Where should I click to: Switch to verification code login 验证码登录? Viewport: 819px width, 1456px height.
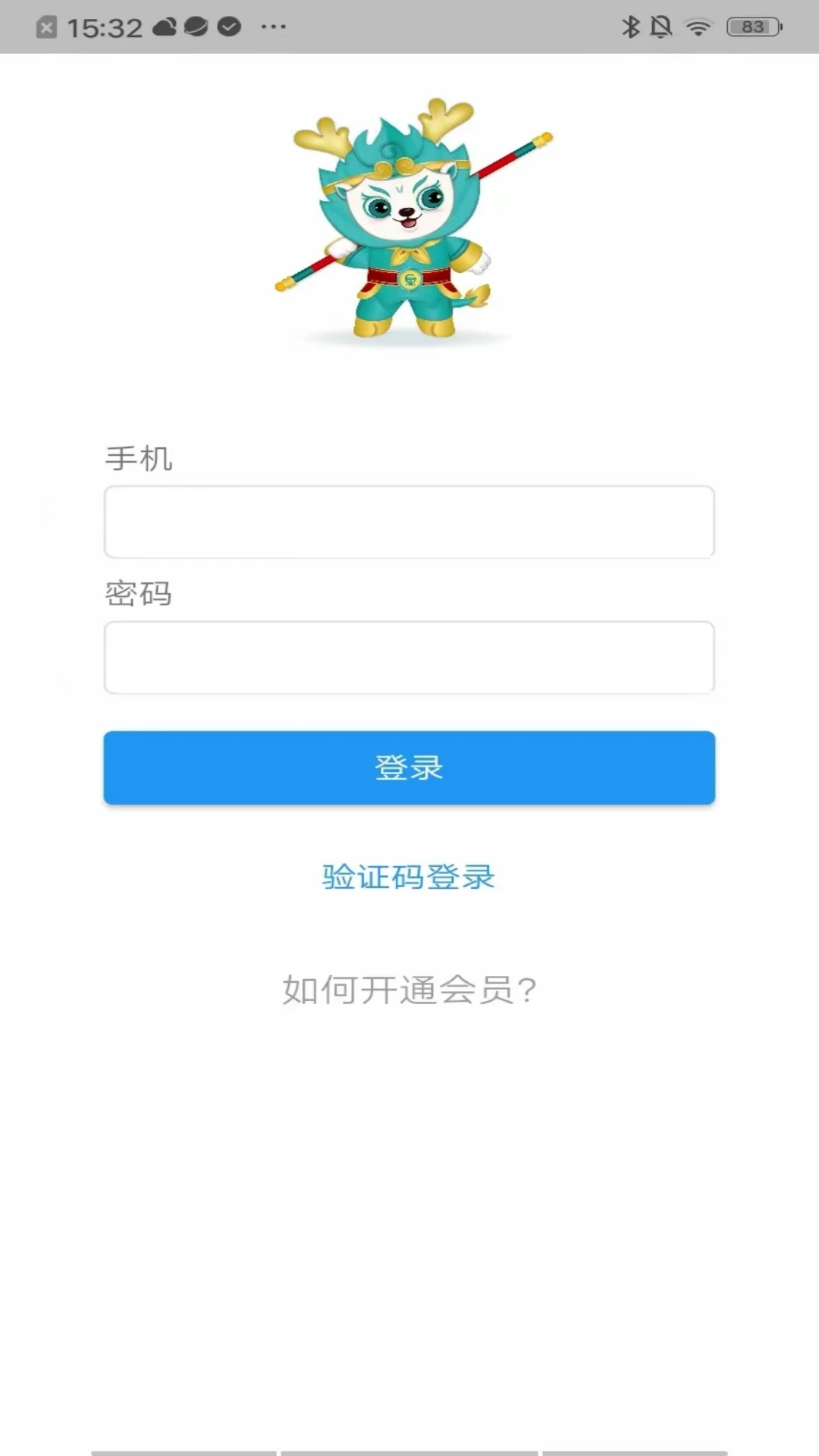[x=409, y=877]
